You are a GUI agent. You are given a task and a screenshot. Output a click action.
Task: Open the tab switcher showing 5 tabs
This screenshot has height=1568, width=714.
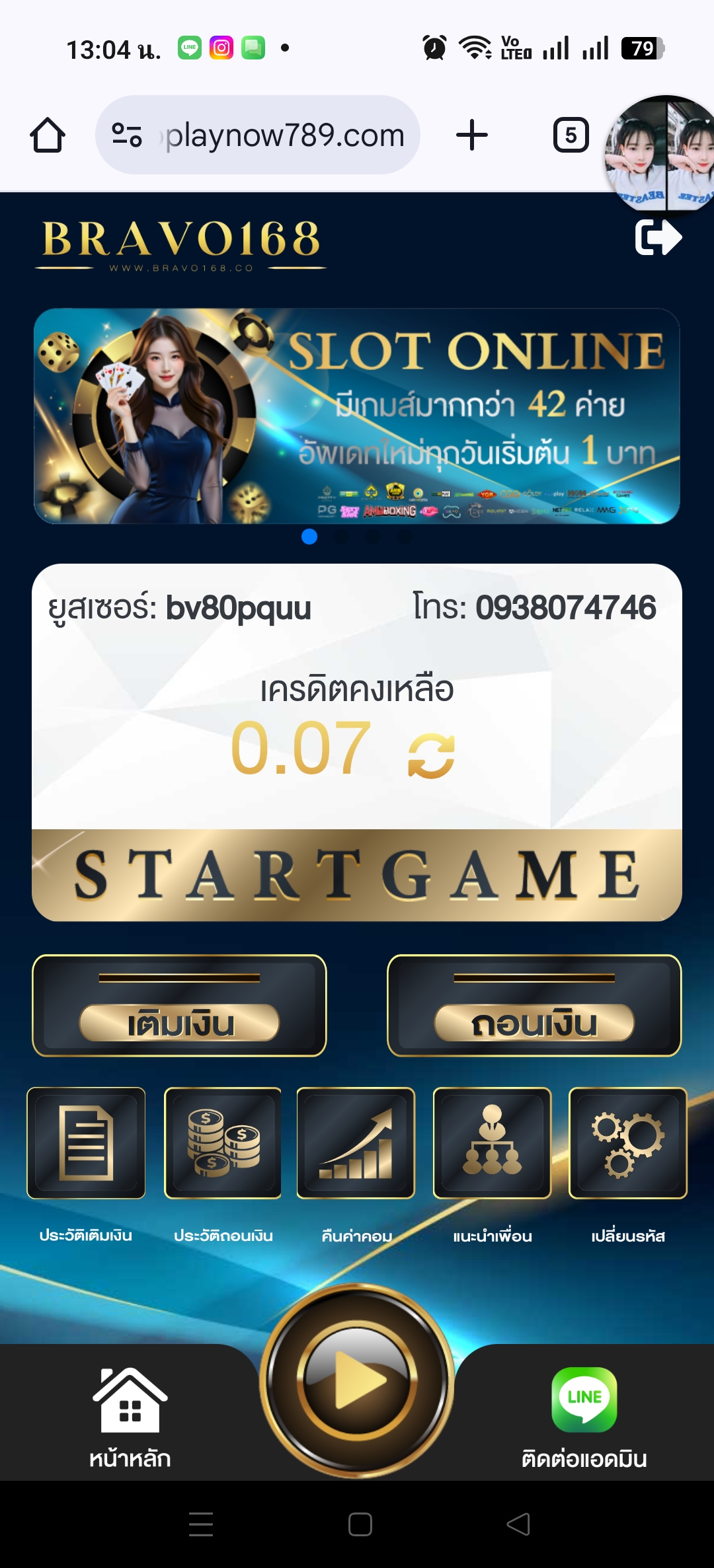pyautogui.click(x=571, y=135)
